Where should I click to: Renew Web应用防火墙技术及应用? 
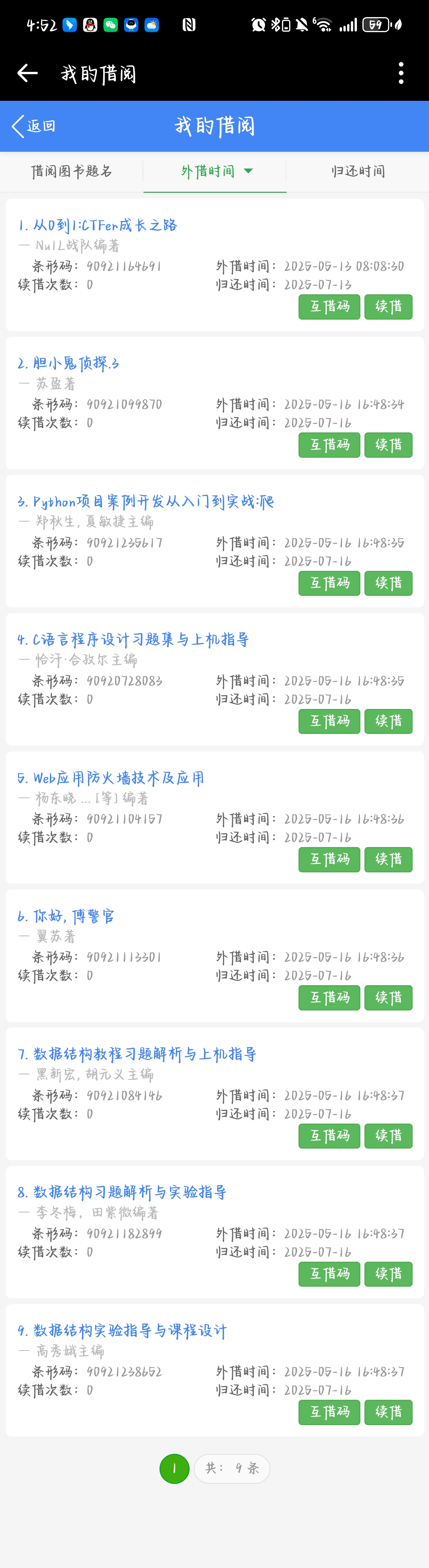(388, 859)
